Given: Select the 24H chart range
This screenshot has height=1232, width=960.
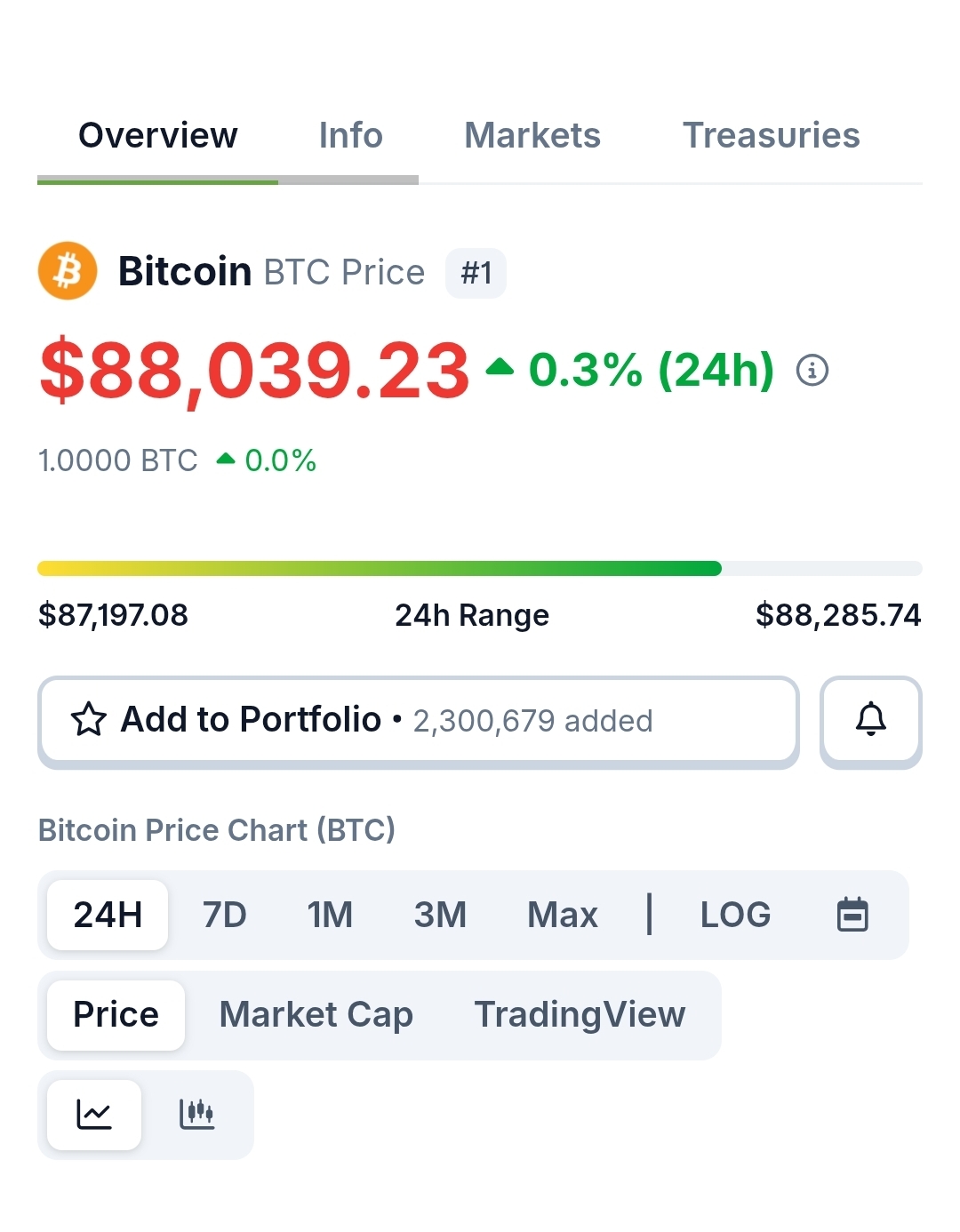Looking at the screenshot, I should coord(108,915).
